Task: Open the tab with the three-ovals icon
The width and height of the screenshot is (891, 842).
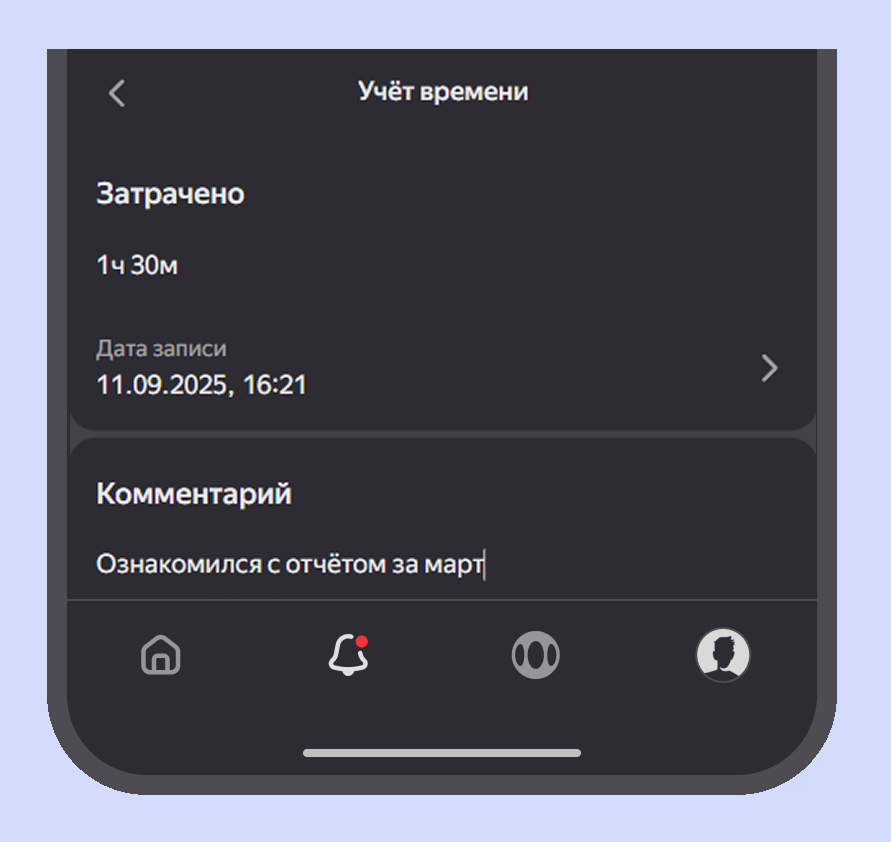Action: pos(535,656)
